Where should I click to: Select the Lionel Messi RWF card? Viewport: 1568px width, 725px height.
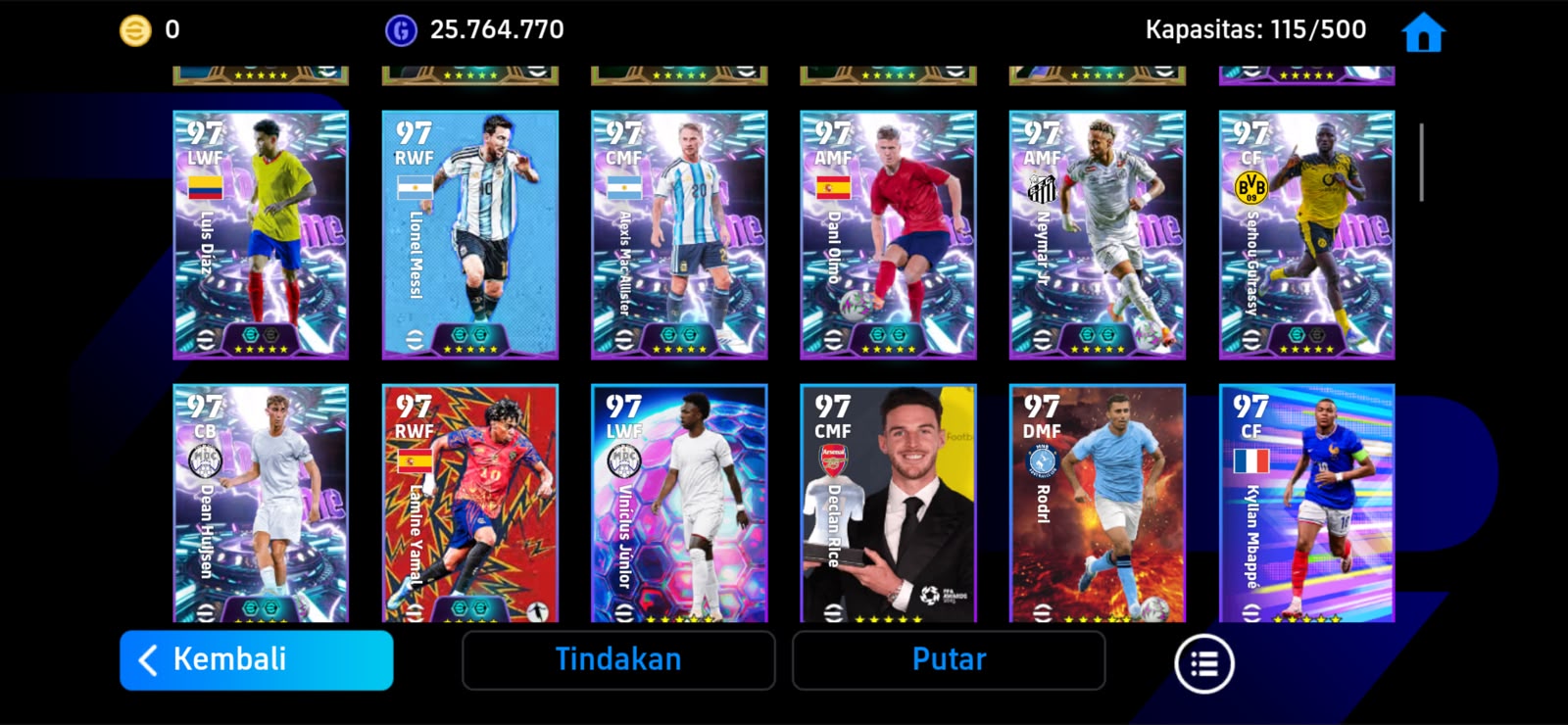[470, 234]
